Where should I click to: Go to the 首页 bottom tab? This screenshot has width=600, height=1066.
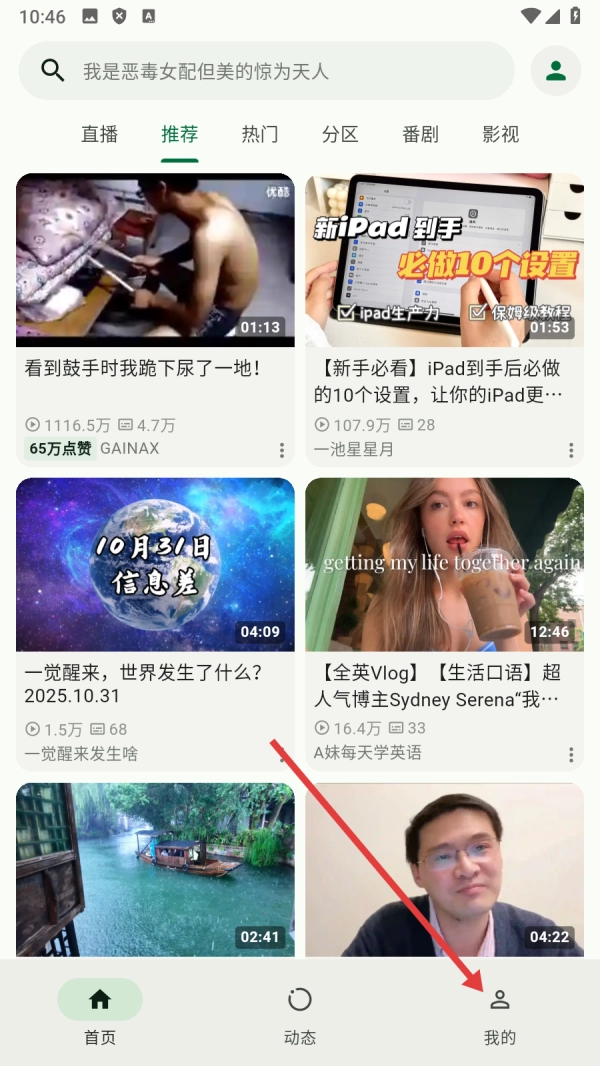tap(100, 1012)
